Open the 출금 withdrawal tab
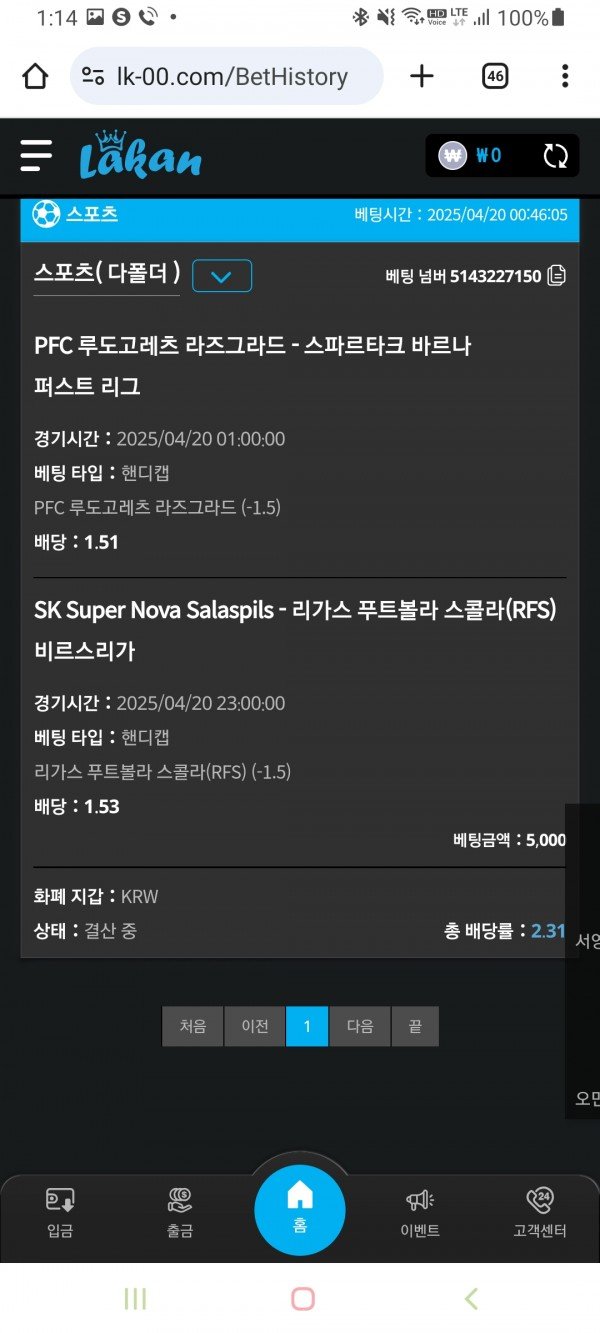This screenshot has height=1333, width=600. coord(180,1212)
